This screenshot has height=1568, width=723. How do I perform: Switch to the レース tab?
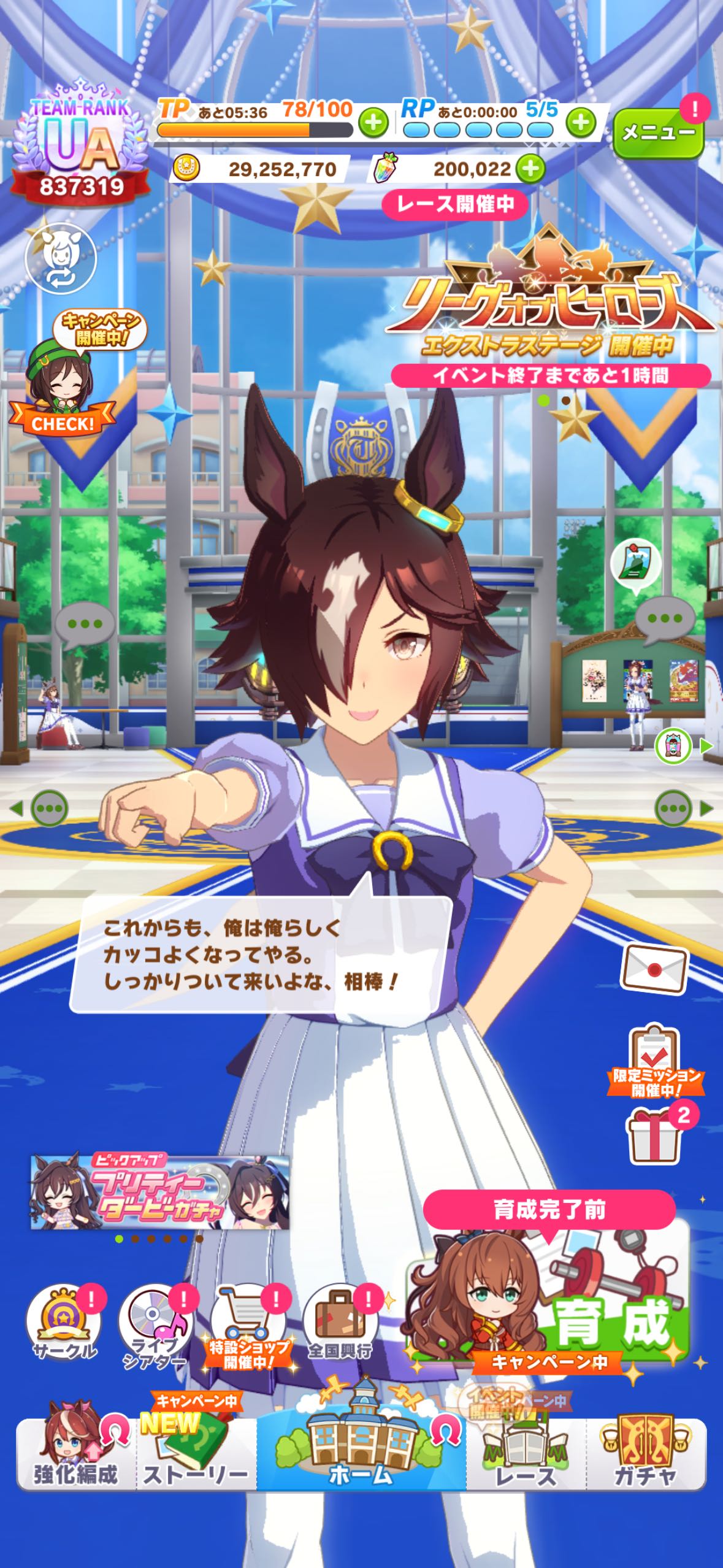click(x=526, y=1454)
